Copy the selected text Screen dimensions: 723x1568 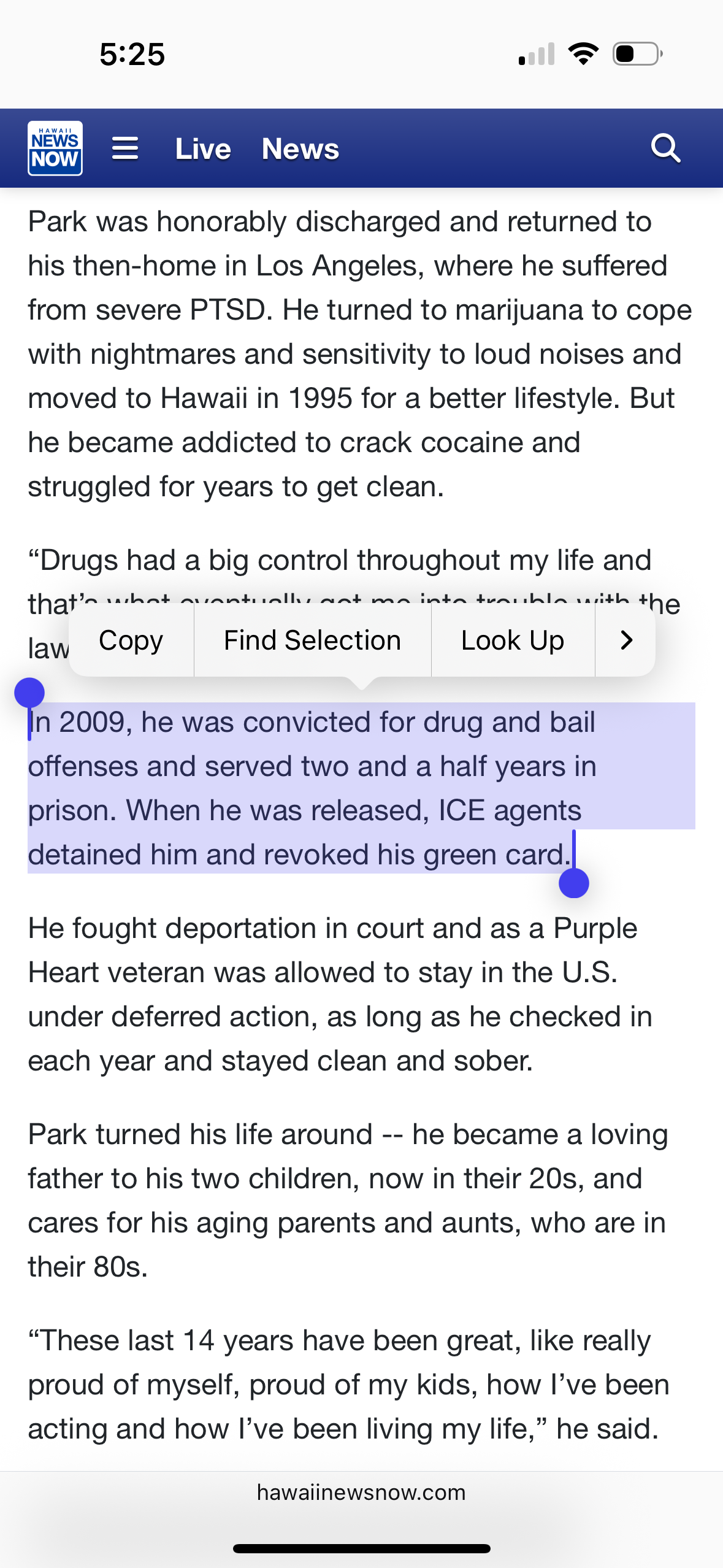[x=131, y=640]
